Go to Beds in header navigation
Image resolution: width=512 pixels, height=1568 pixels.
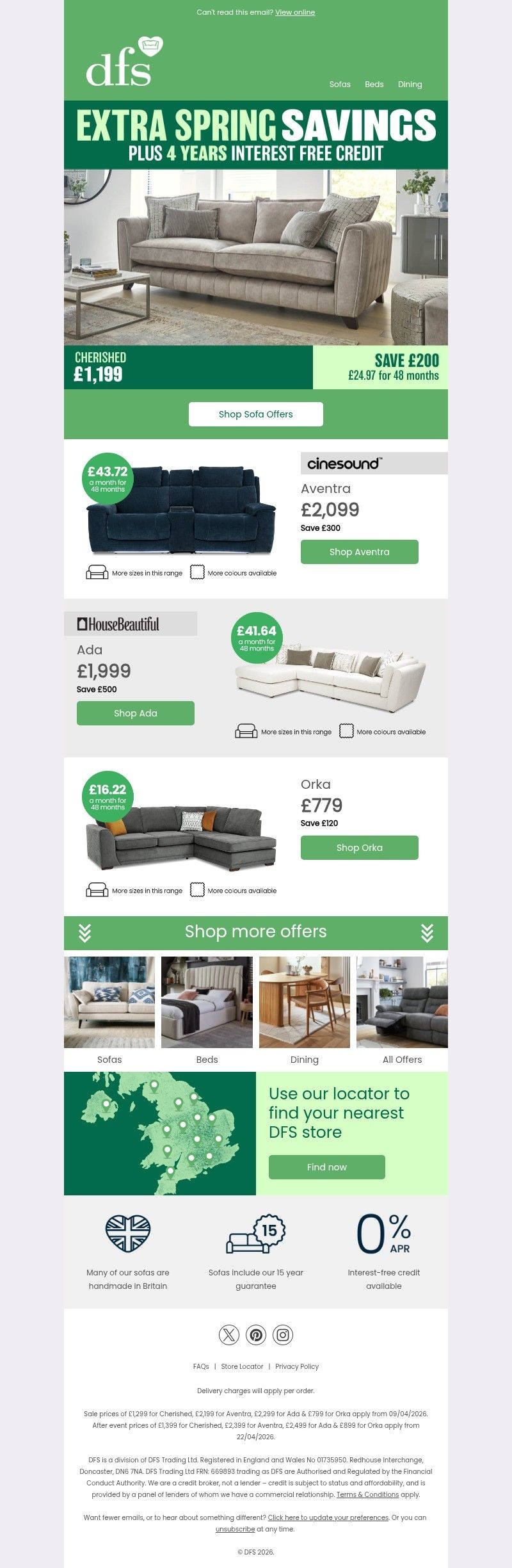[x=374, y=85]
